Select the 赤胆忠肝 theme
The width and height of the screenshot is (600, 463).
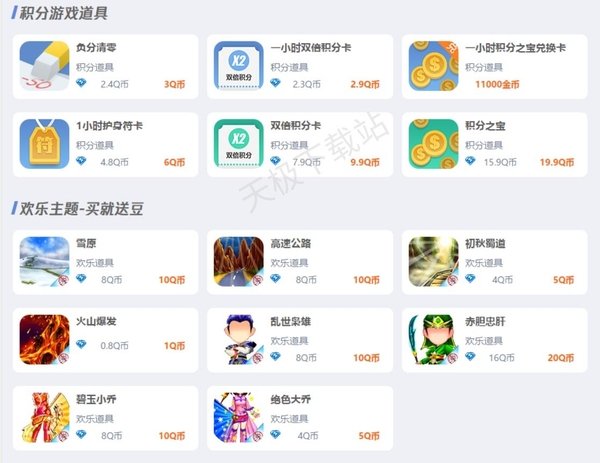click(x=493, y=338)
